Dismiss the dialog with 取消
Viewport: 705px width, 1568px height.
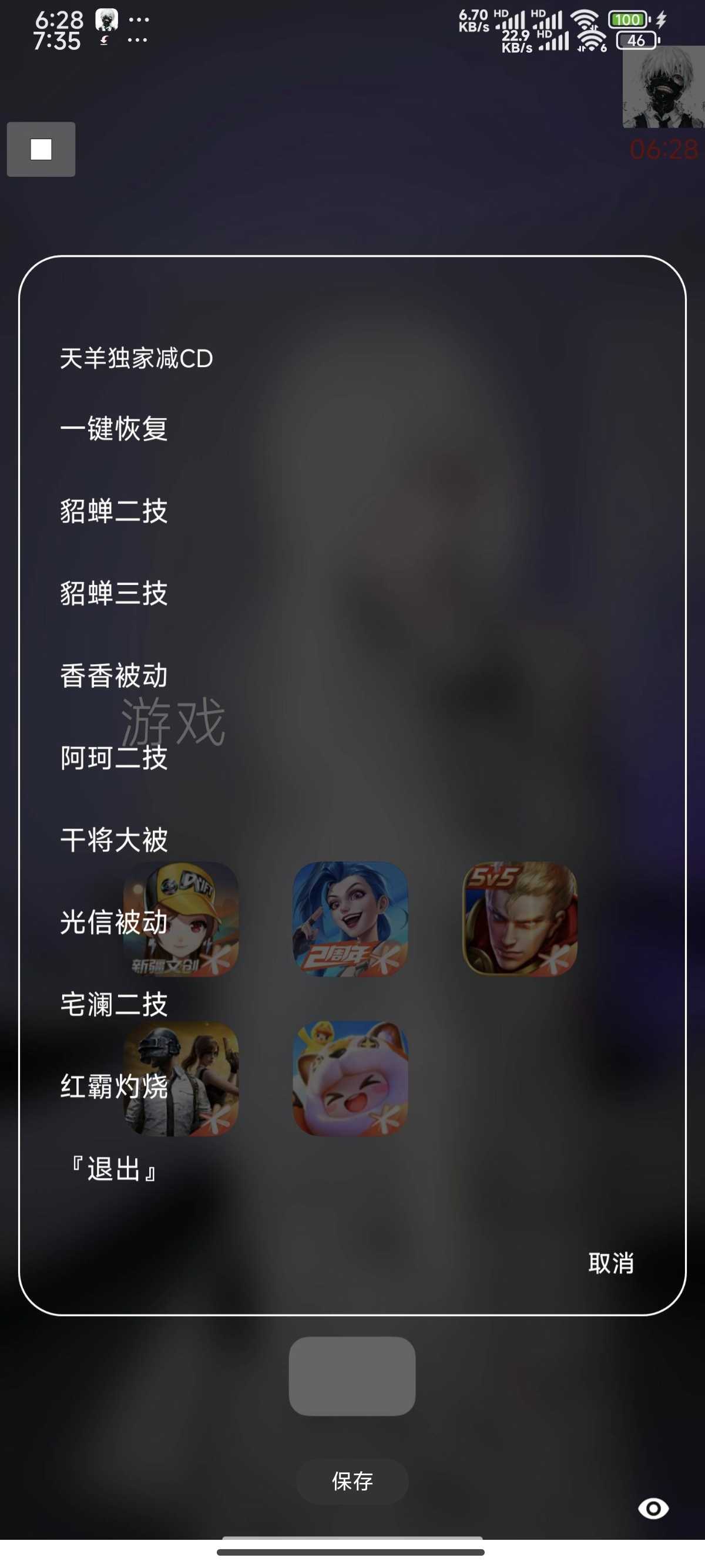pyautogui.click(x=610, y=1263)
